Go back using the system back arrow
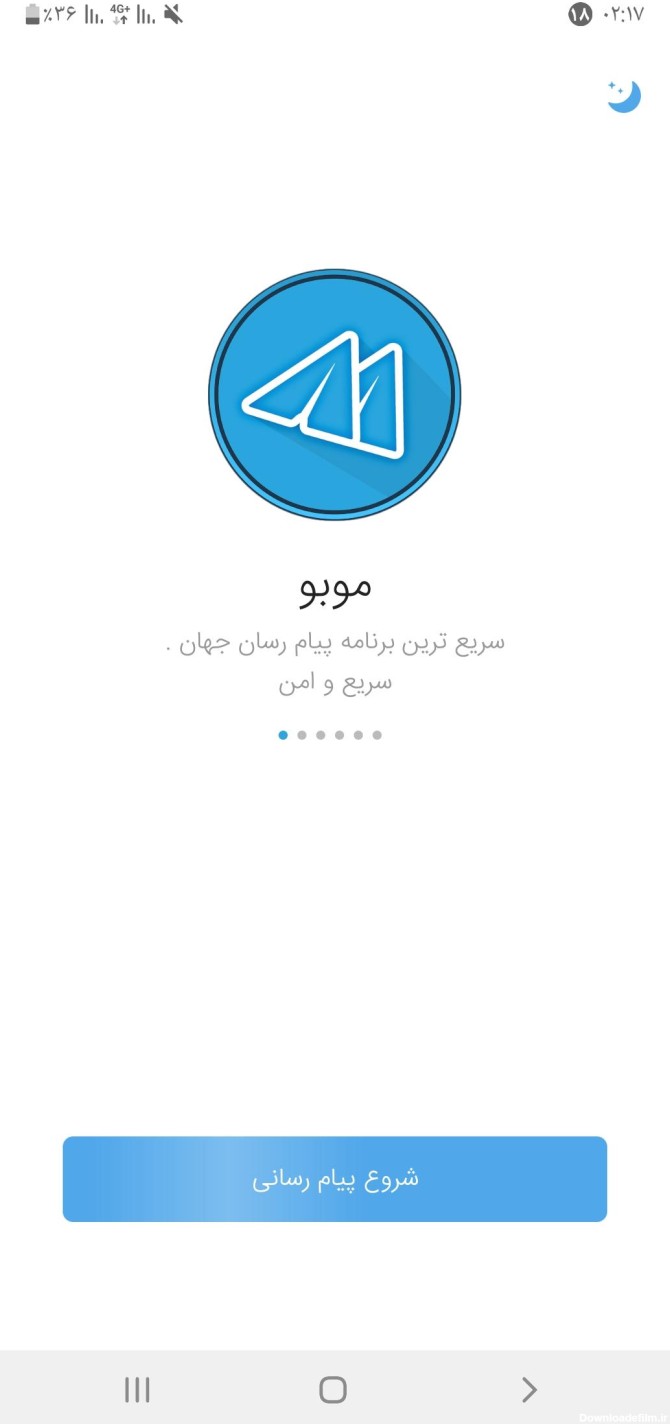Screen dimensions: 670x1424 coord(530,1389)
